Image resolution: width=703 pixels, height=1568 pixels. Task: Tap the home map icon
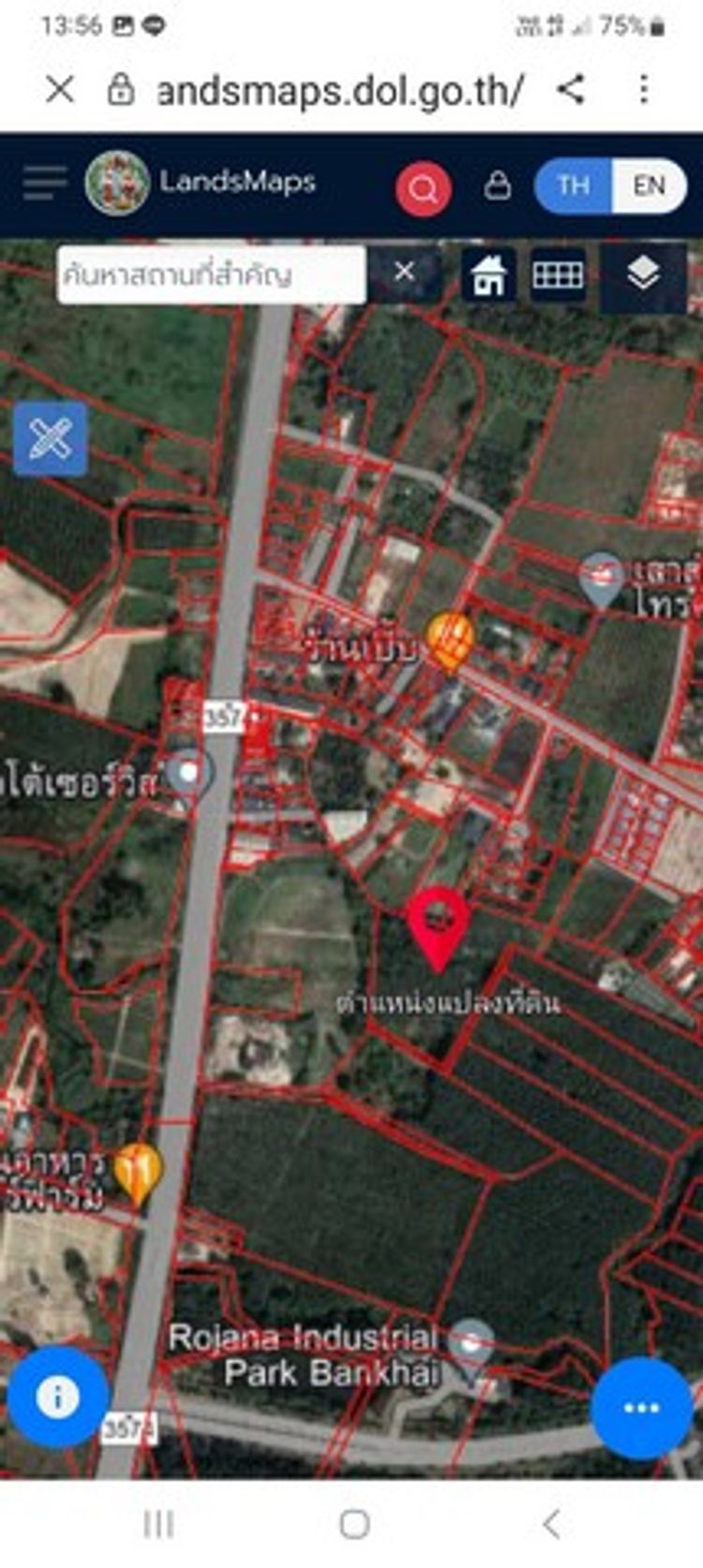(x=488, y=275)
